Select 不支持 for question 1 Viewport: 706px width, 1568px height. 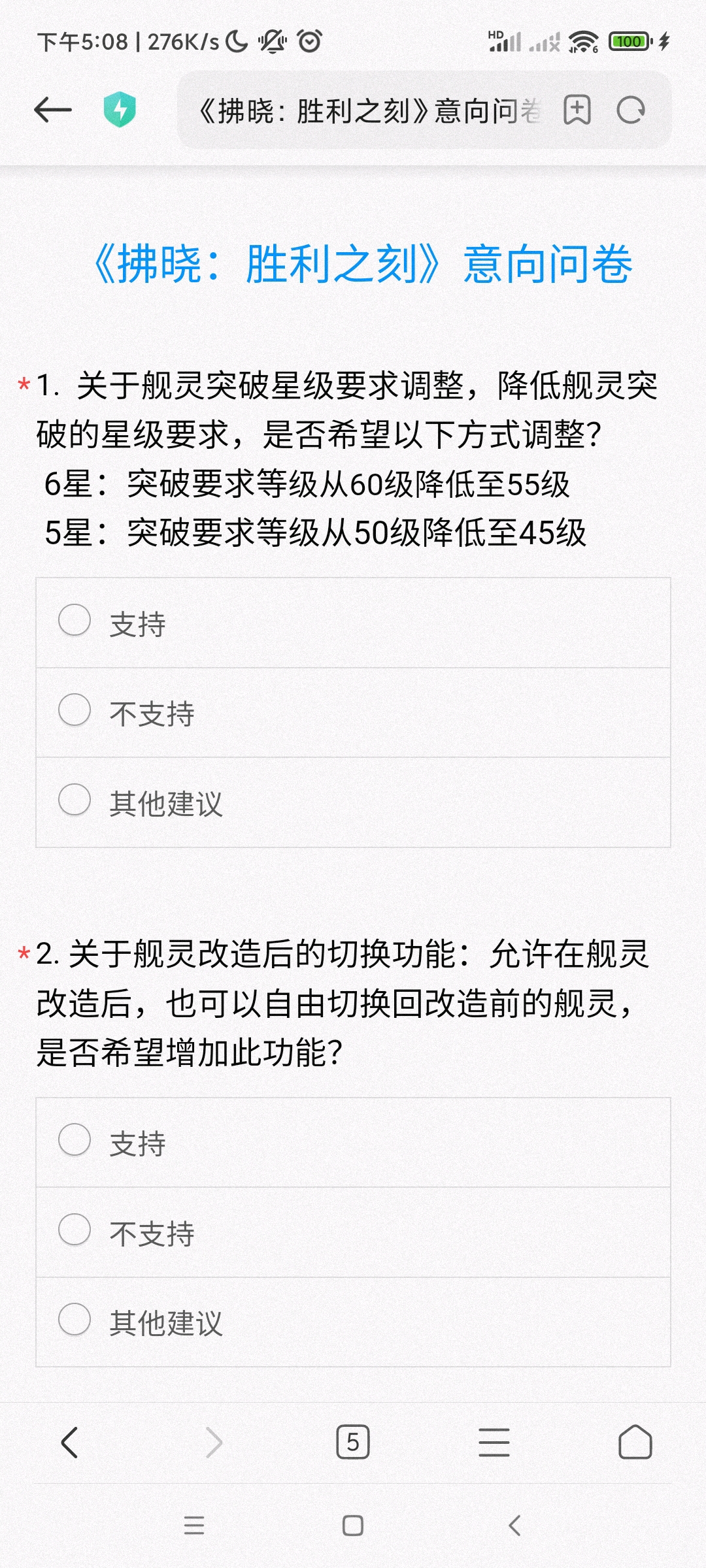(353, 713)
